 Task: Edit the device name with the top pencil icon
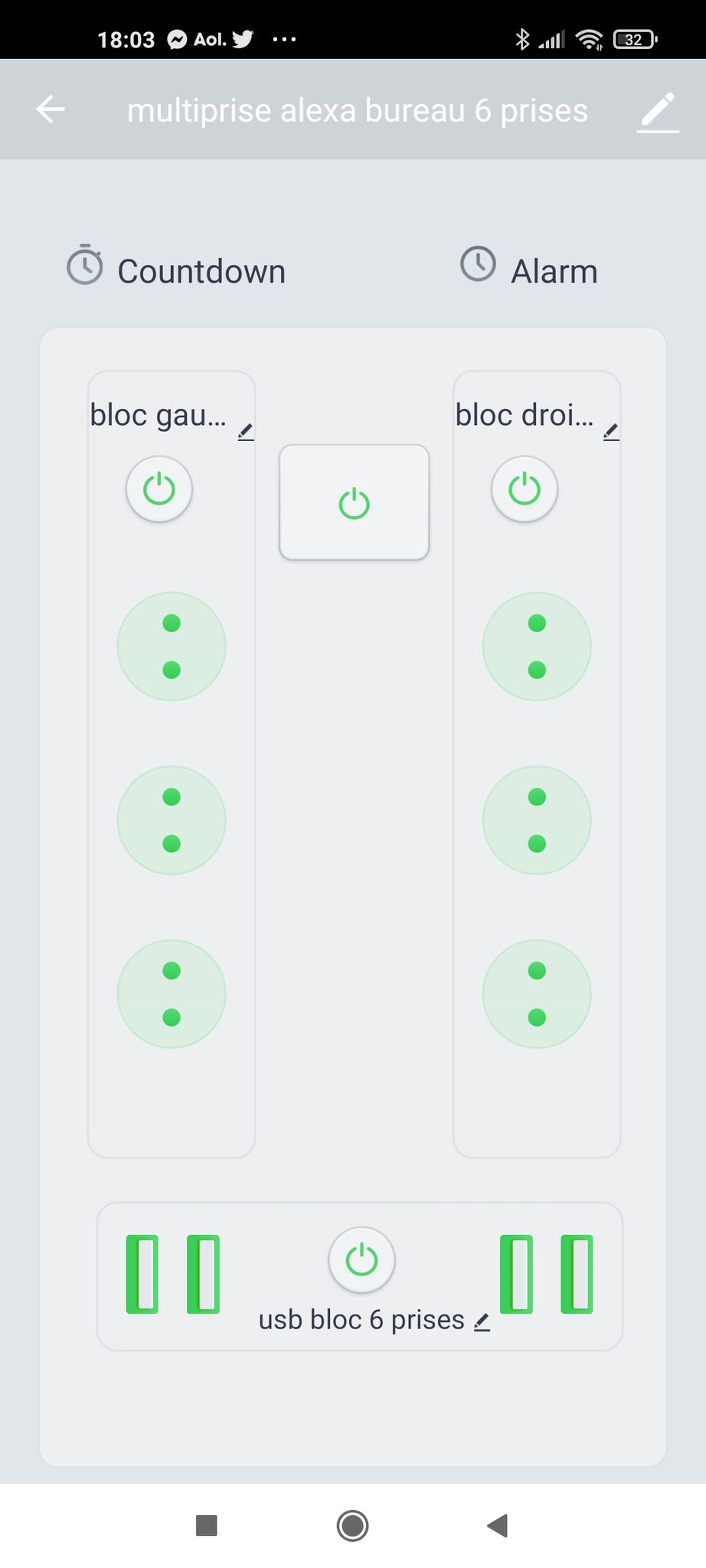tap(658, 112)
